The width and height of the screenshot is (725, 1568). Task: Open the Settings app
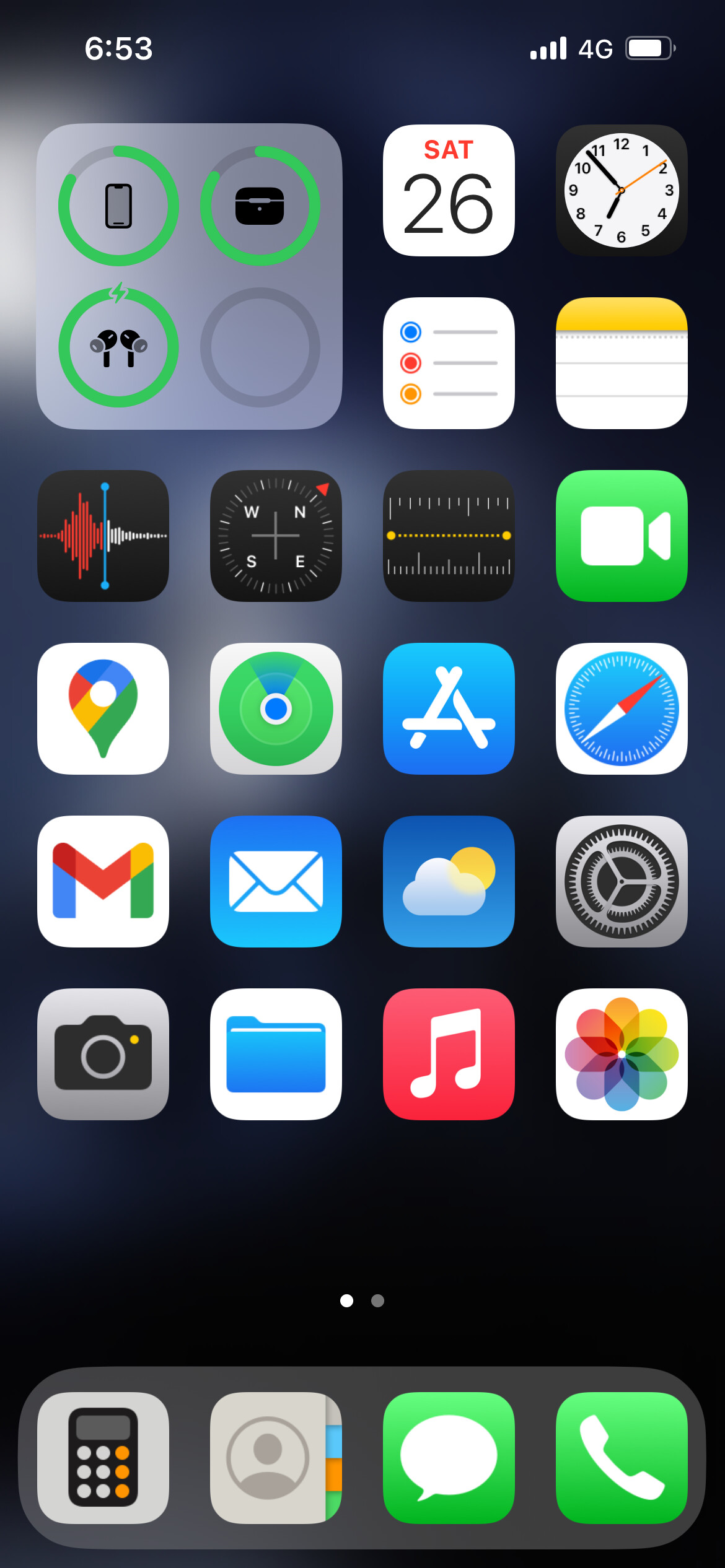point(622,881)
